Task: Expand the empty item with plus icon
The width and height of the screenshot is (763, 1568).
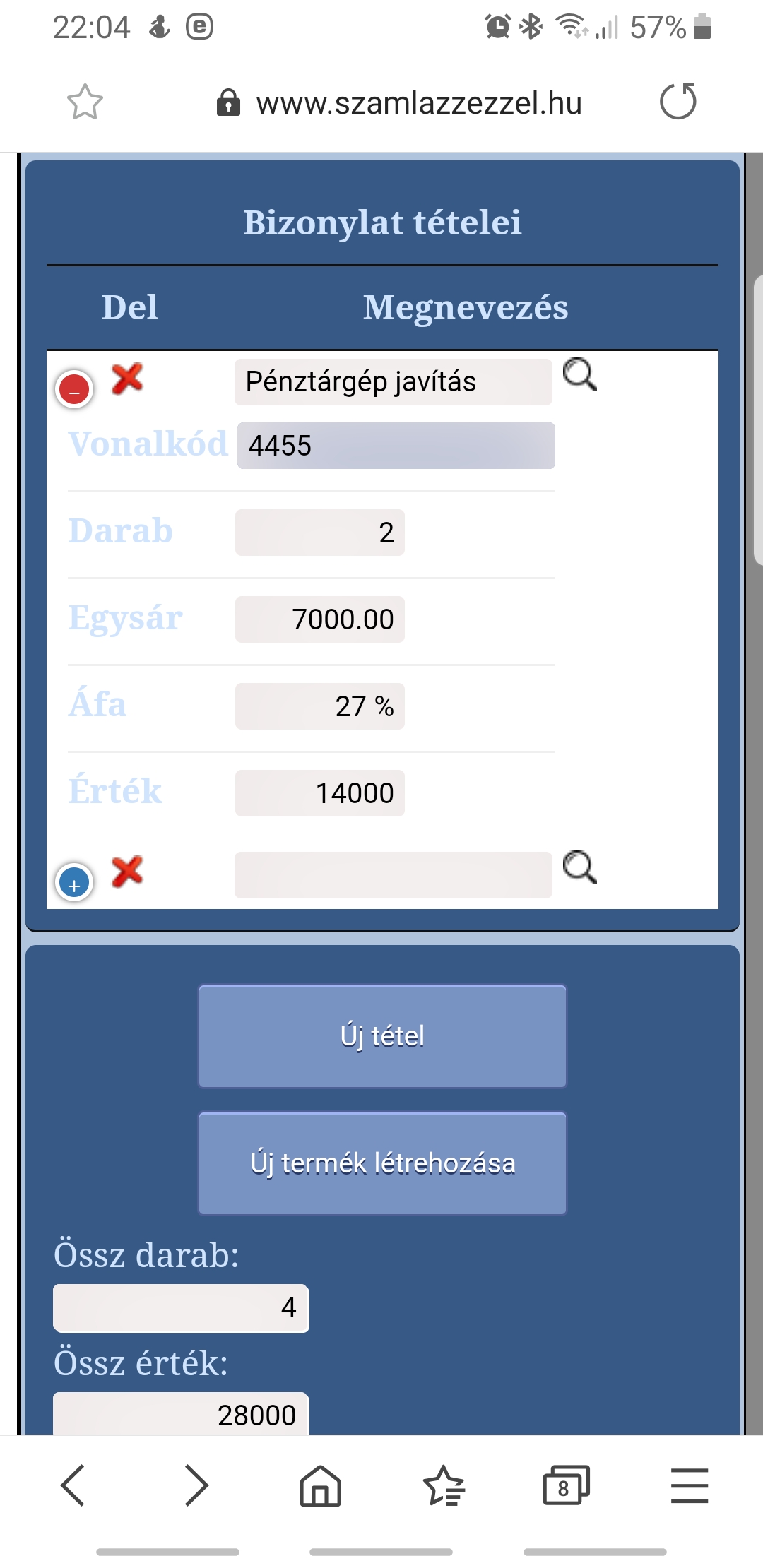Action: 74,883
